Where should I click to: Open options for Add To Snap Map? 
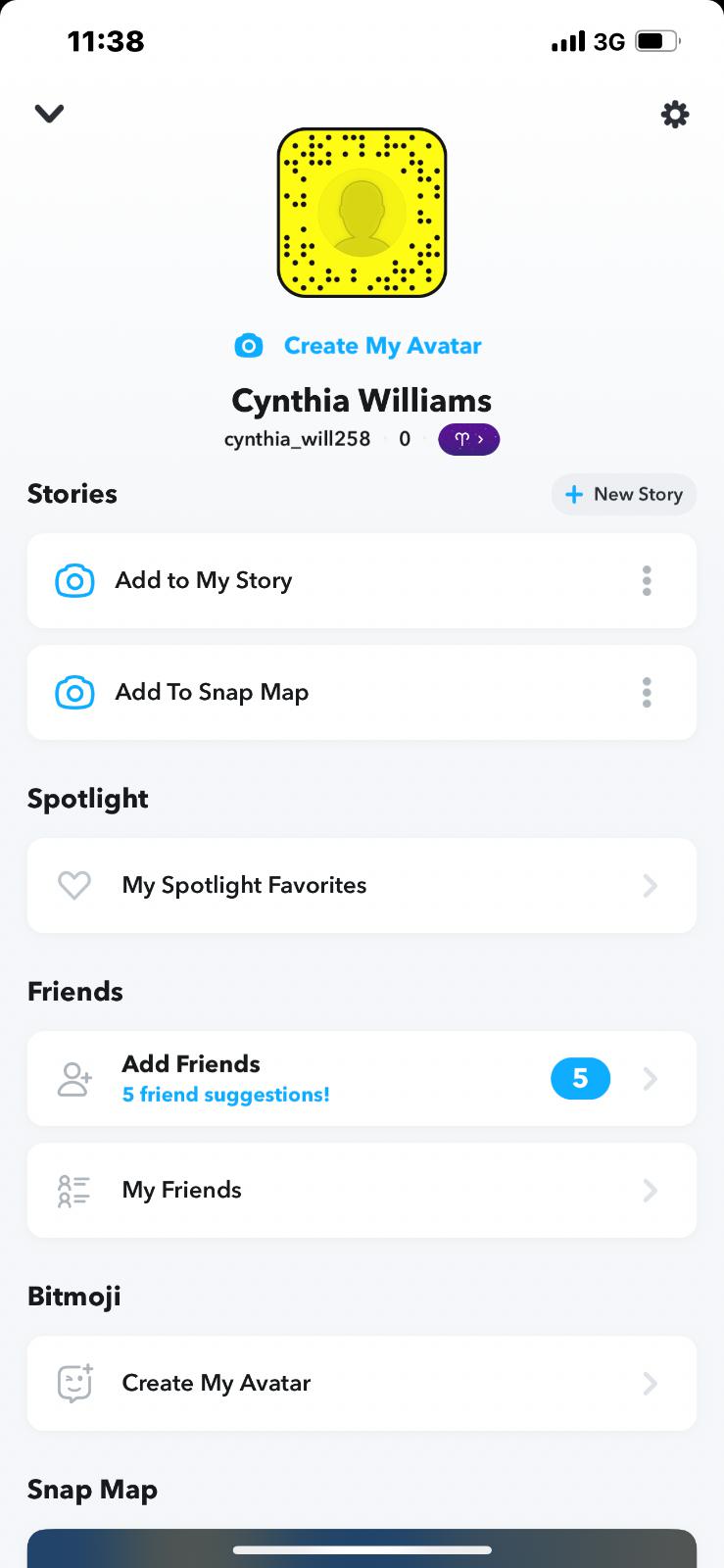point(647,692)
